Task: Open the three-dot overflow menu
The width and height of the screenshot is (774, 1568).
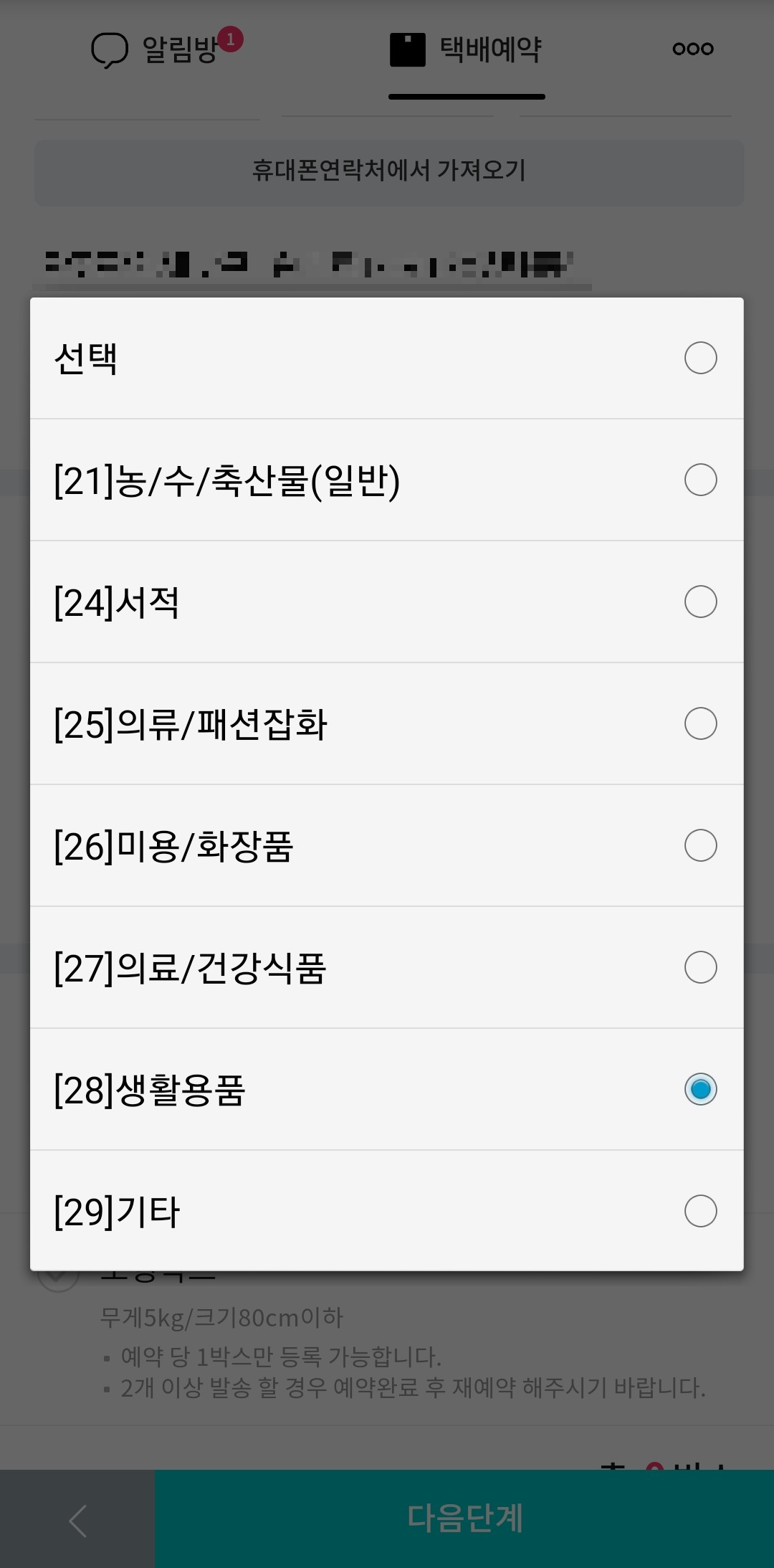Action: click(692, 49)
